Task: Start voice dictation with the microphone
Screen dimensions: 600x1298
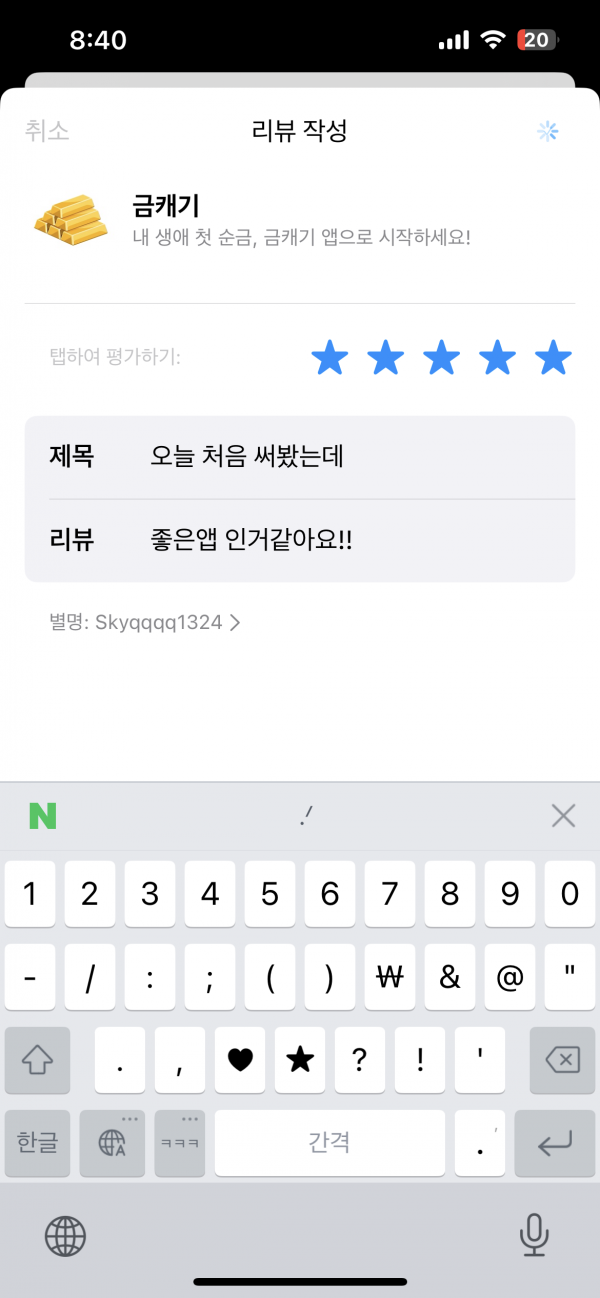Action: pyautogui.click(x=534, y=1236)
